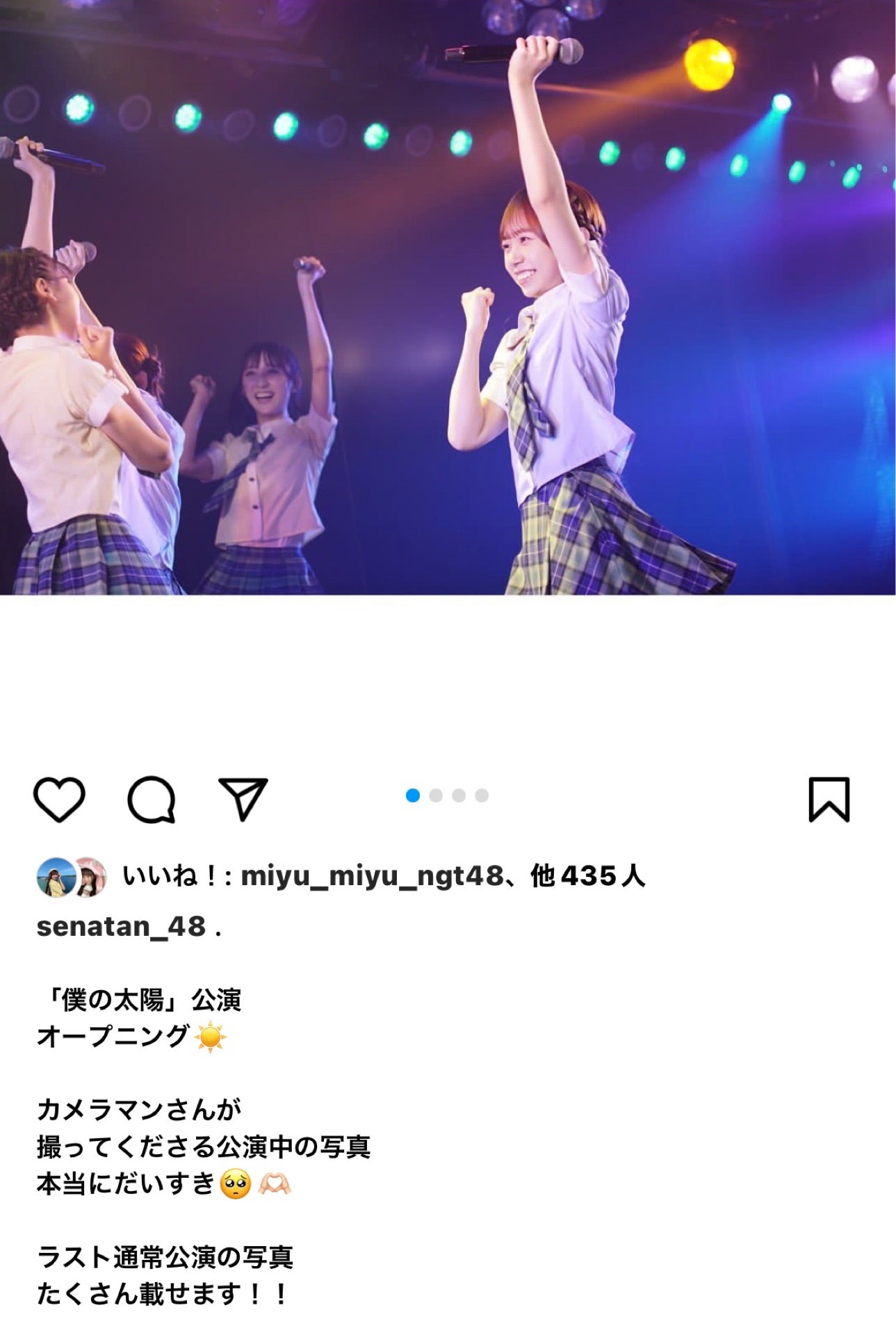The height and width of the screenshot is (1335, 896).
Task: Open miyu_miyu_ngt48 profile from likes line
Action: [371, 876]
